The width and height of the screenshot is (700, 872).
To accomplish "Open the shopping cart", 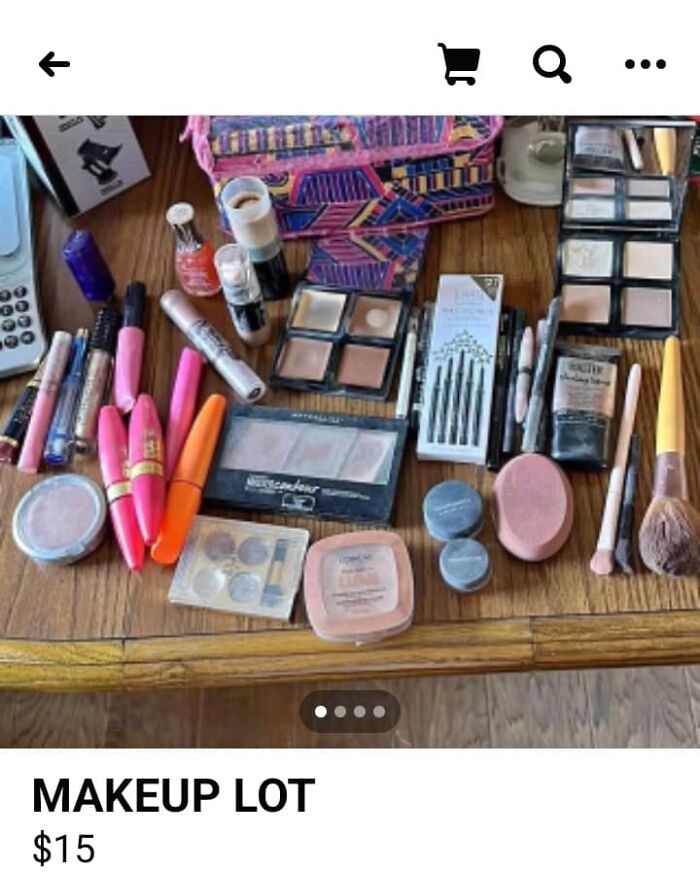I will tap(459, 64).
